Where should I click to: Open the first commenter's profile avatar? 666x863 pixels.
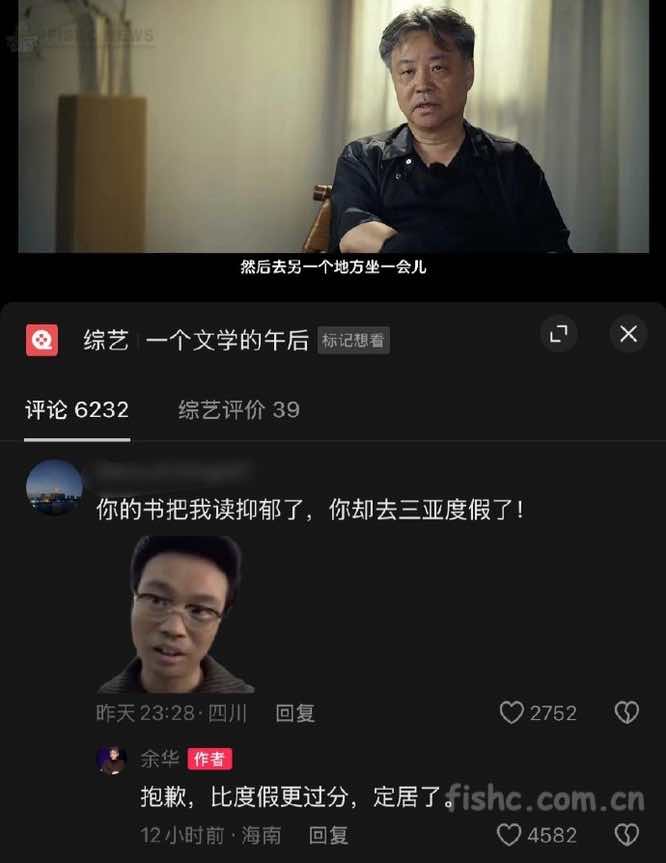(54, 487)
